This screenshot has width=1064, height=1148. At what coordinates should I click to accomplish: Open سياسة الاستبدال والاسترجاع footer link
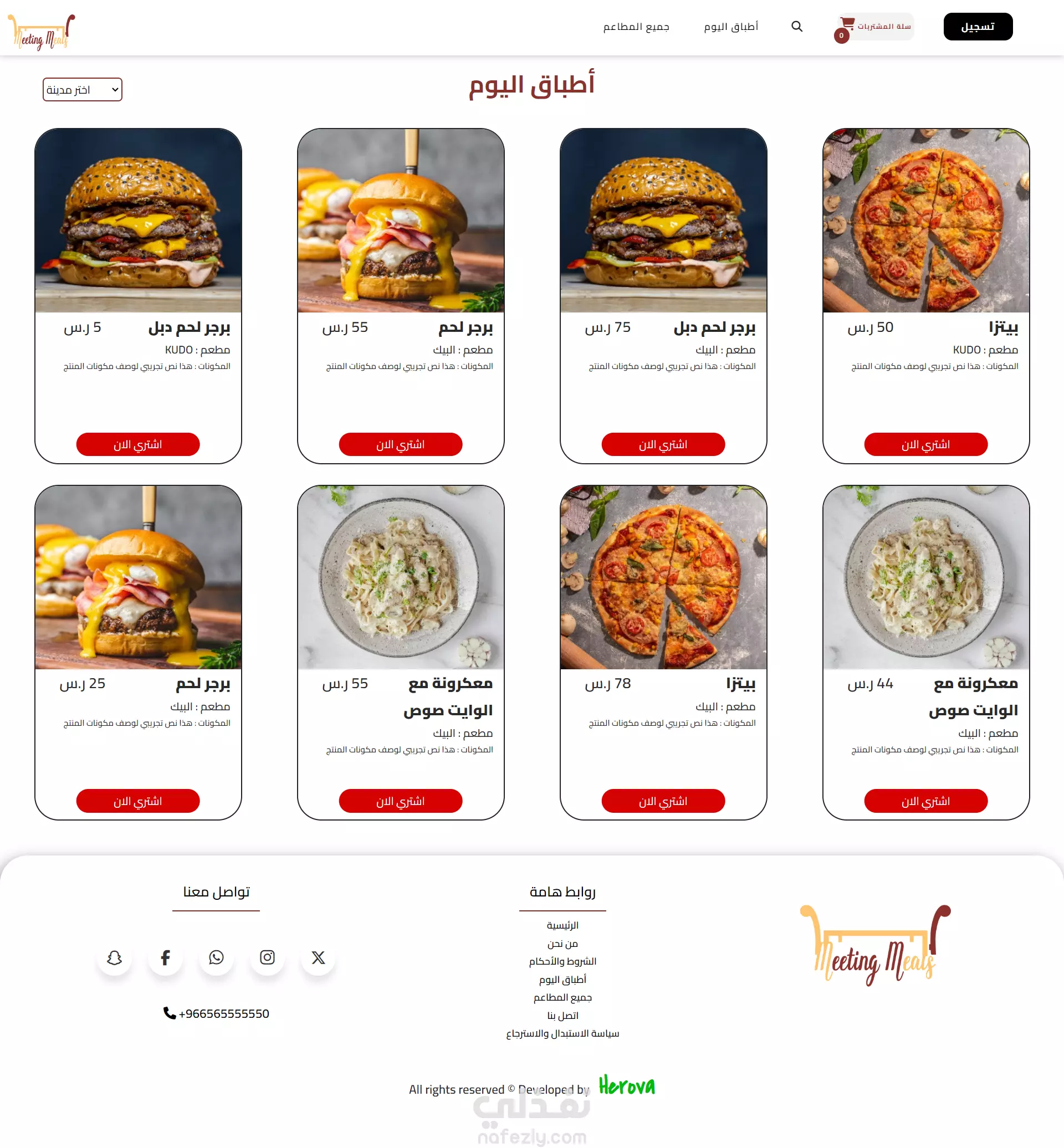point(562,1033)
